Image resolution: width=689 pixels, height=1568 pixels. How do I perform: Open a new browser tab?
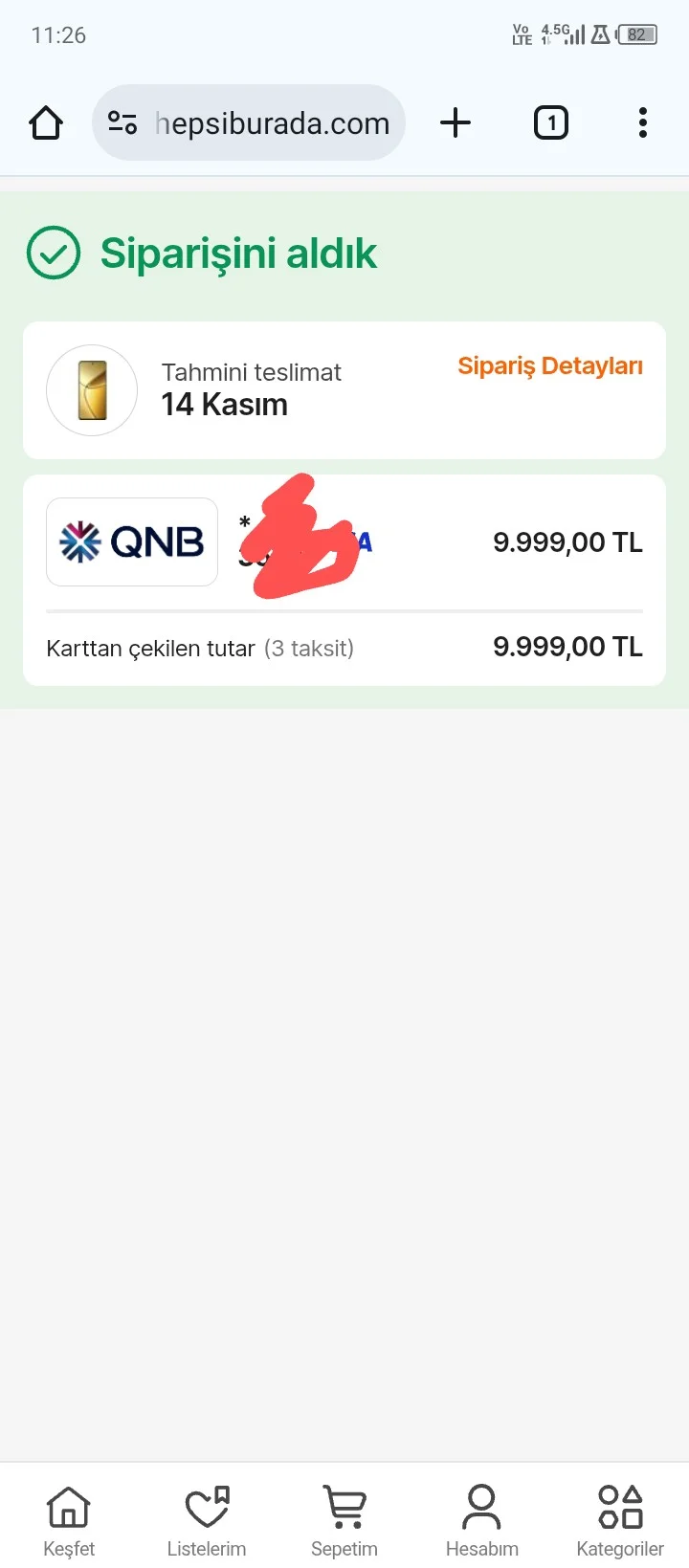tap(456, 123)
